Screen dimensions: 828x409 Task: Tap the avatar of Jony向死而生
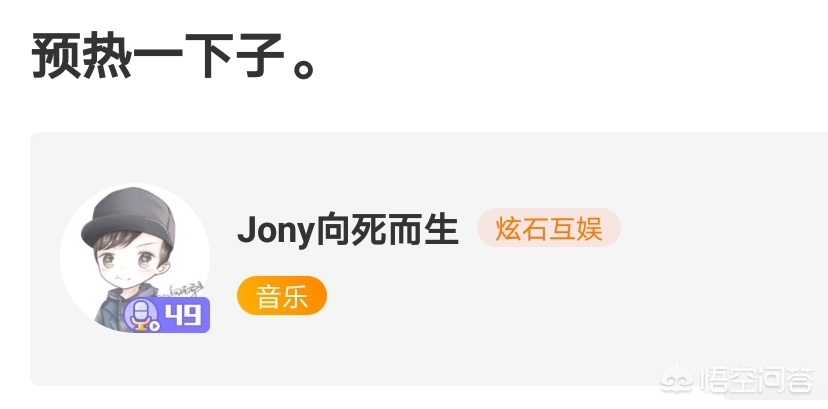coord(134,256)
